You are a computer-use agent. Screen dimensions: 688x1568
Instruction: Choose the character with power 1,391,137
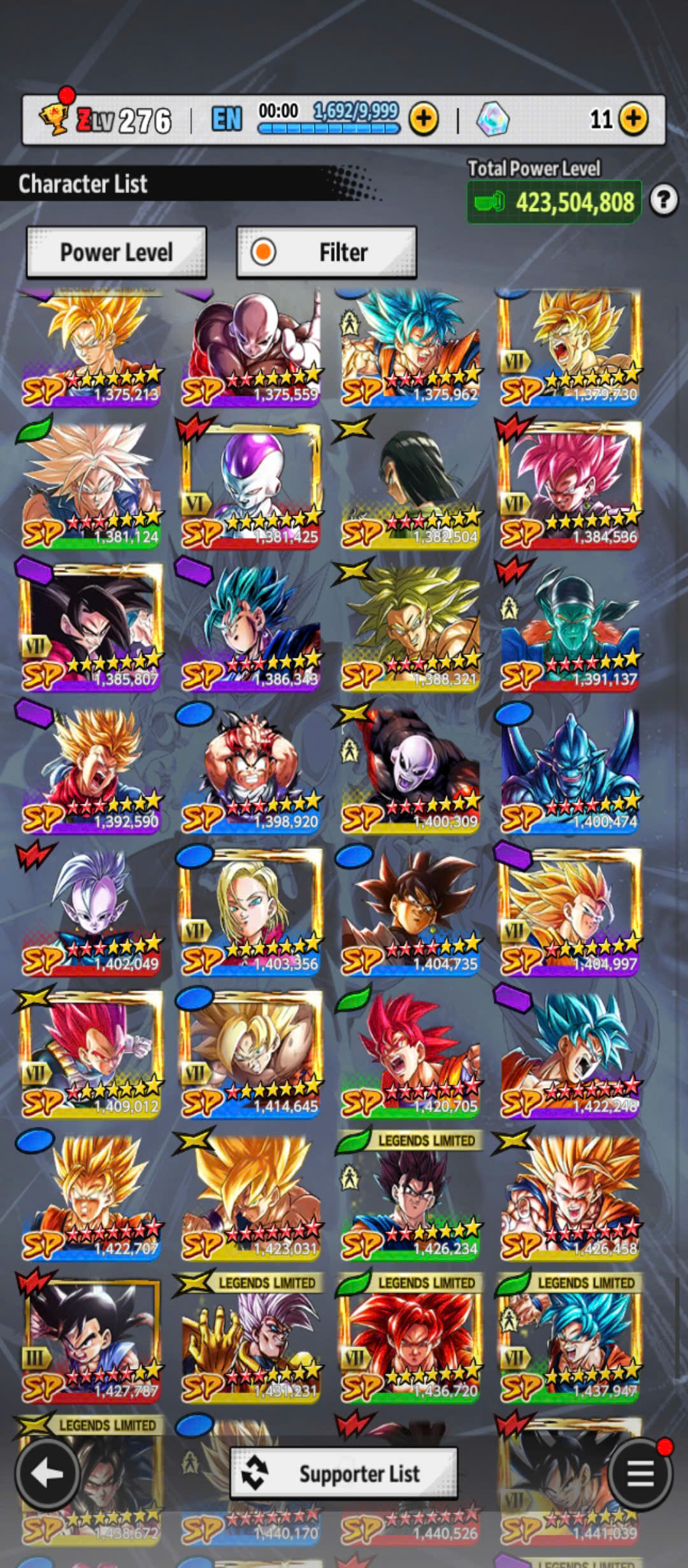pos(570,628)
